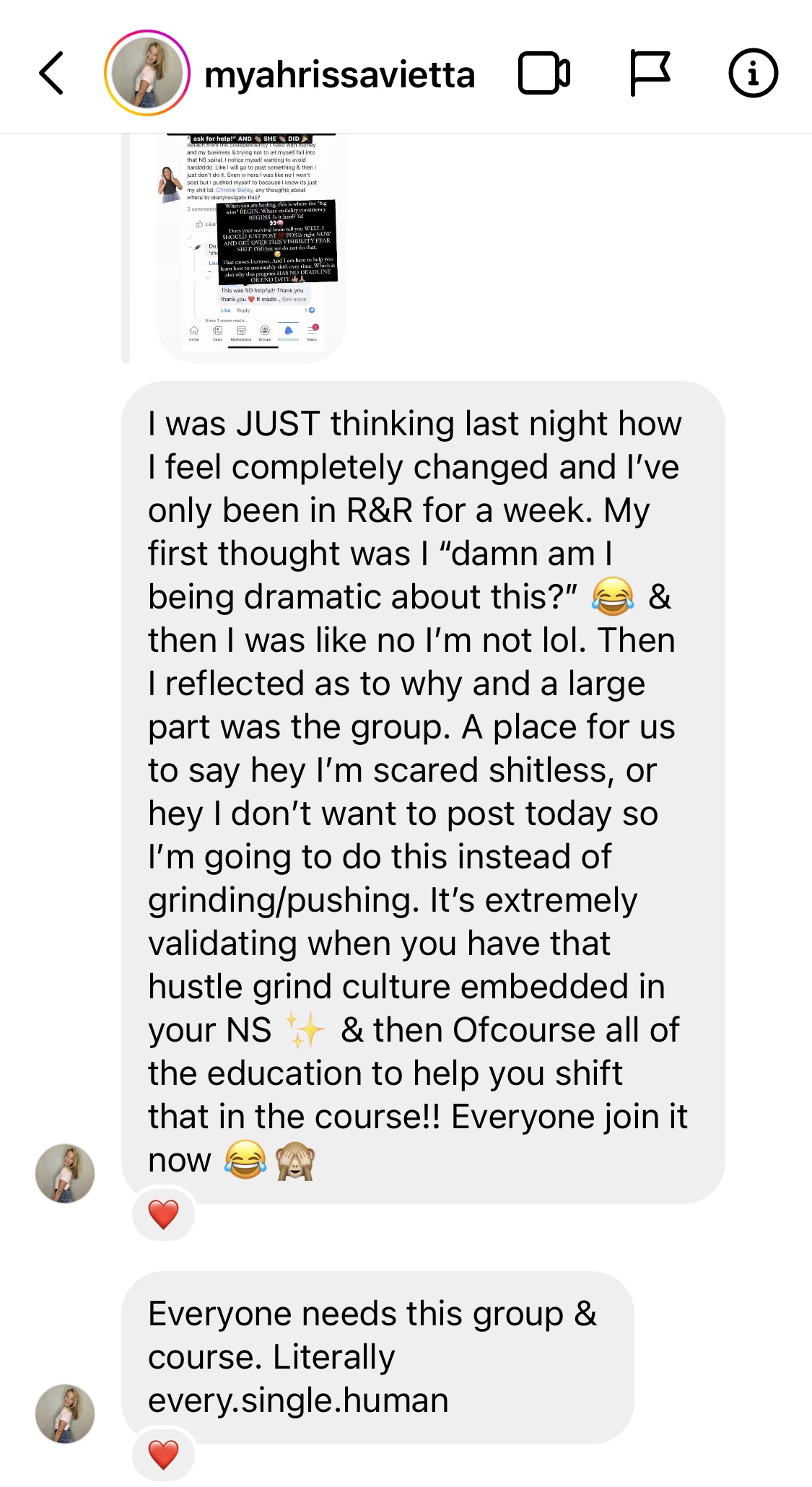Screen dimensions: 812x1487
Task: Open myahrissavietta's profile from the username
Action: 339,74
